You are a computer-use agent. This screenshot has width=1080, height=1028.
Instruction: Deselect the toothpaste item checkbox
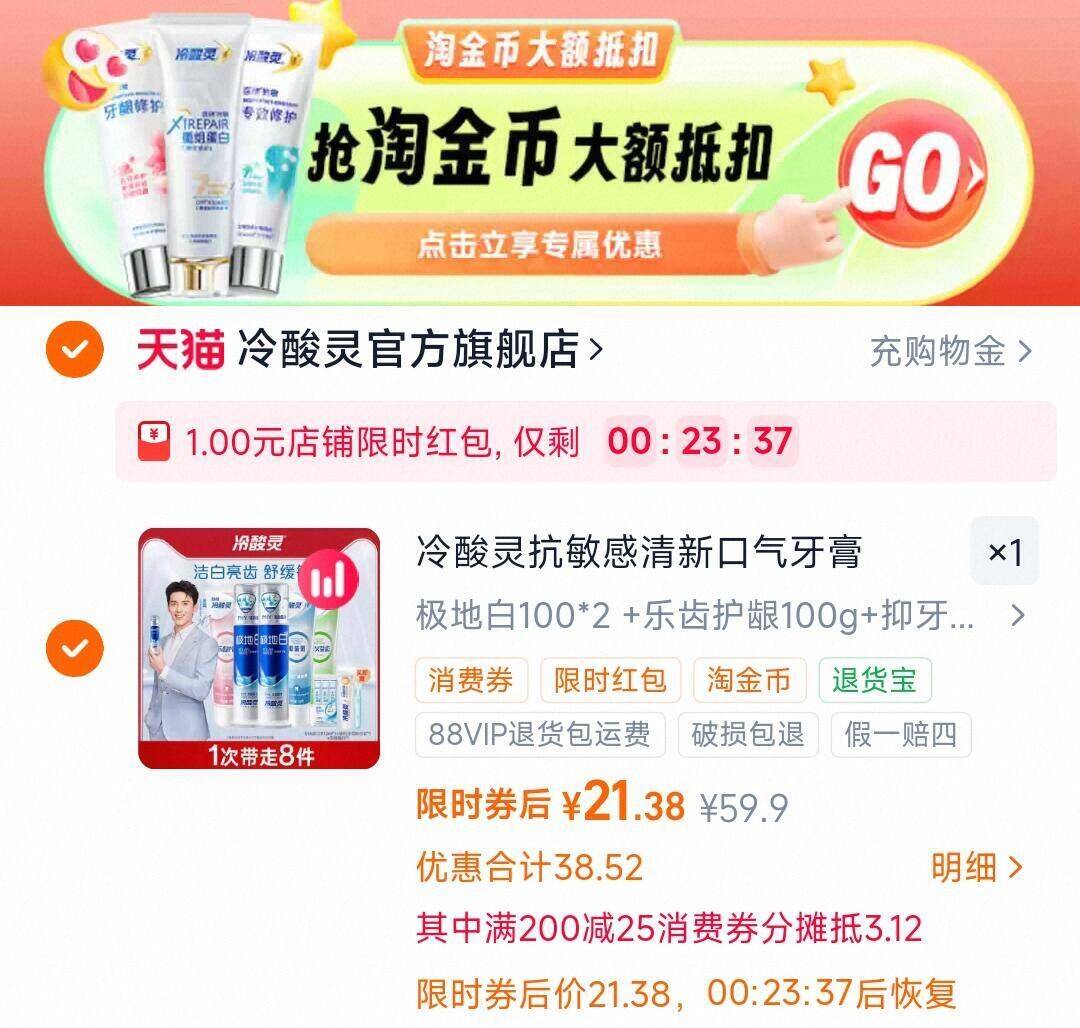[x=74, y=648]
